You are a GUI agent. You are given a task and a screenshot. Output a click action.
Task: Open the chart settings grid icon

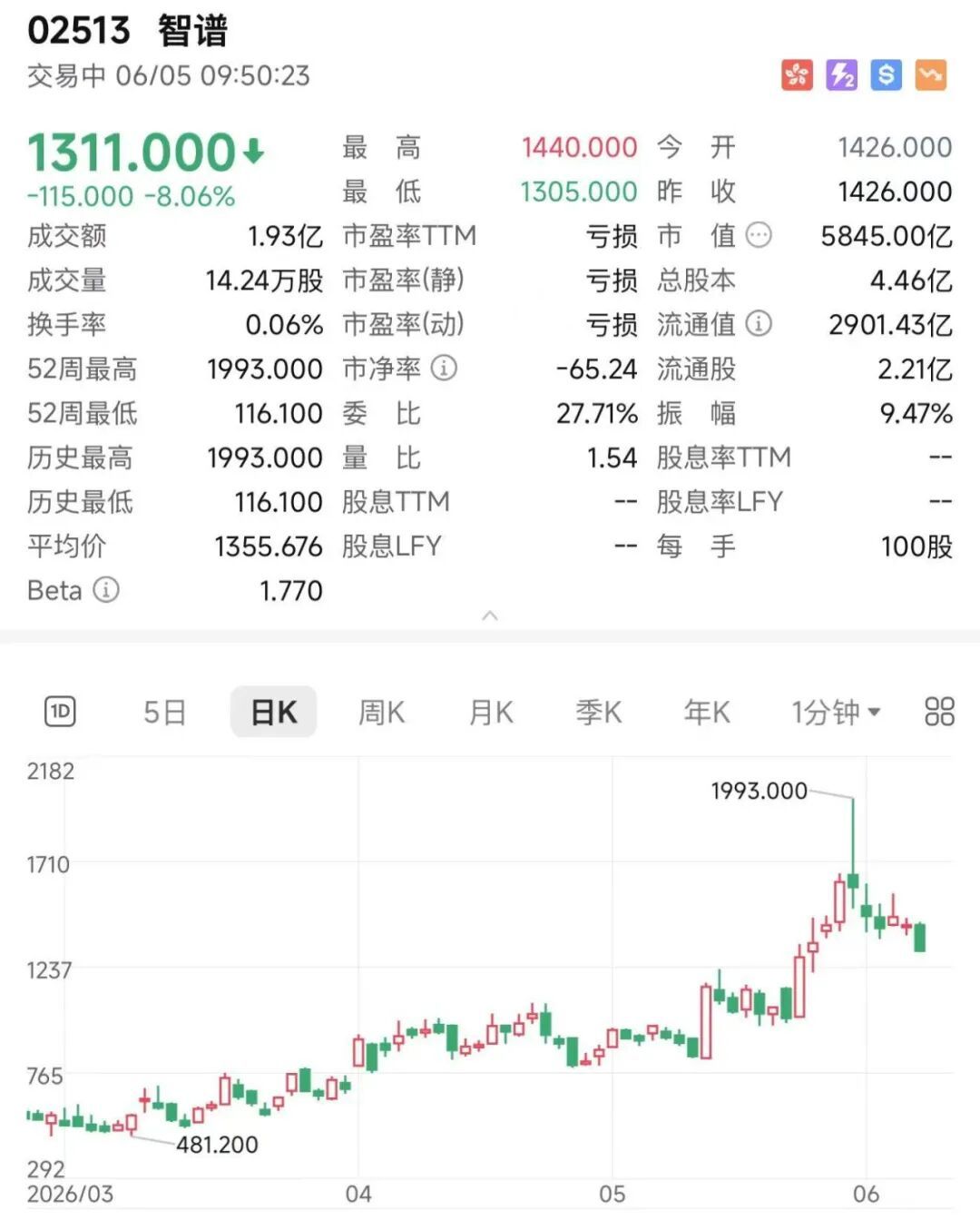click(939, 712)
